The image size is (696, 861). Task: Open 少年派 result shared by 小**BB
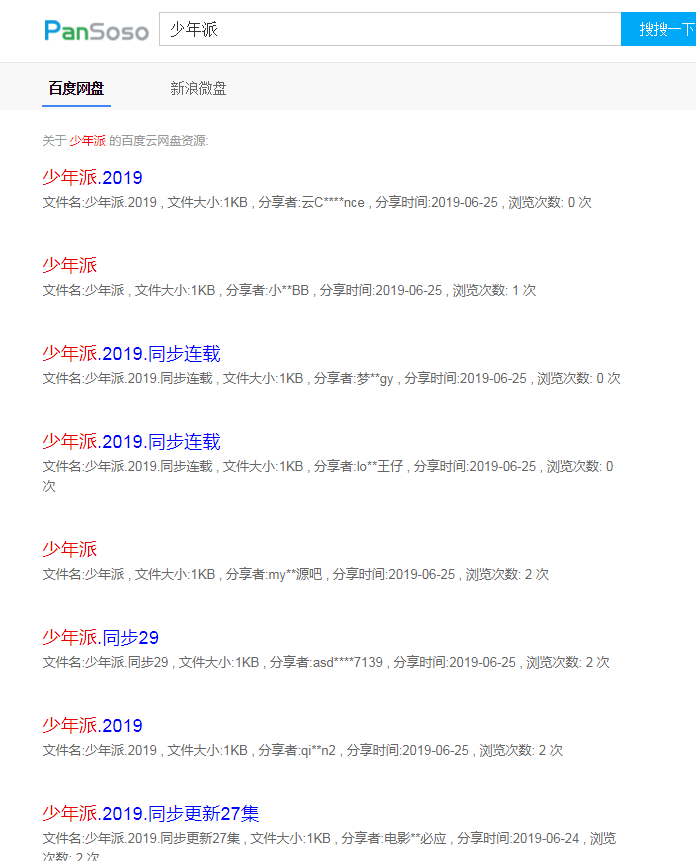pos(69,266)
